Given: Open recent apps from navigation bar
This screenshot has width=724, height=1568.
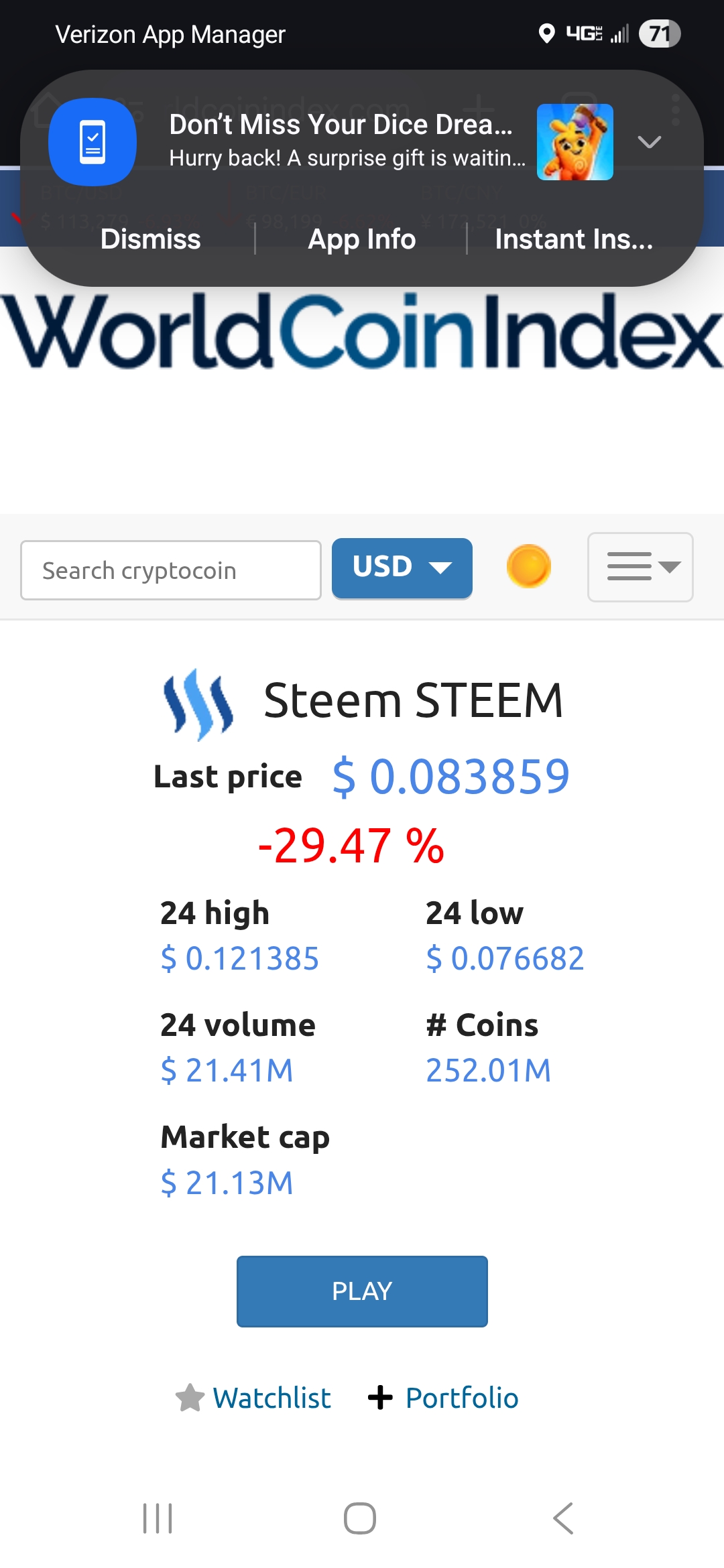Looking at the screenshot, I should pos(158,1518).
